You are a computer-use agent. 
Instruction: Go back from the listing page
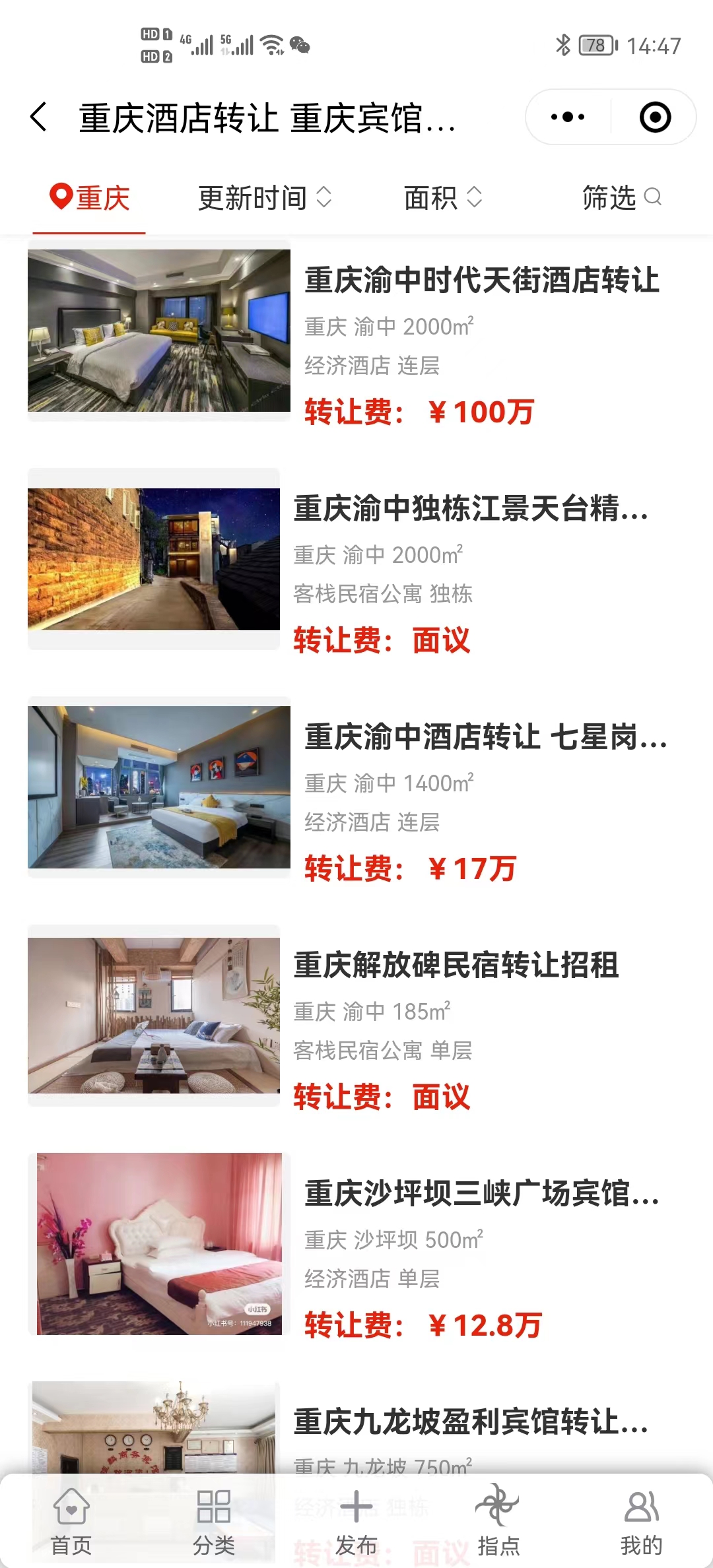pyautogui.click(x=40, y=117)
